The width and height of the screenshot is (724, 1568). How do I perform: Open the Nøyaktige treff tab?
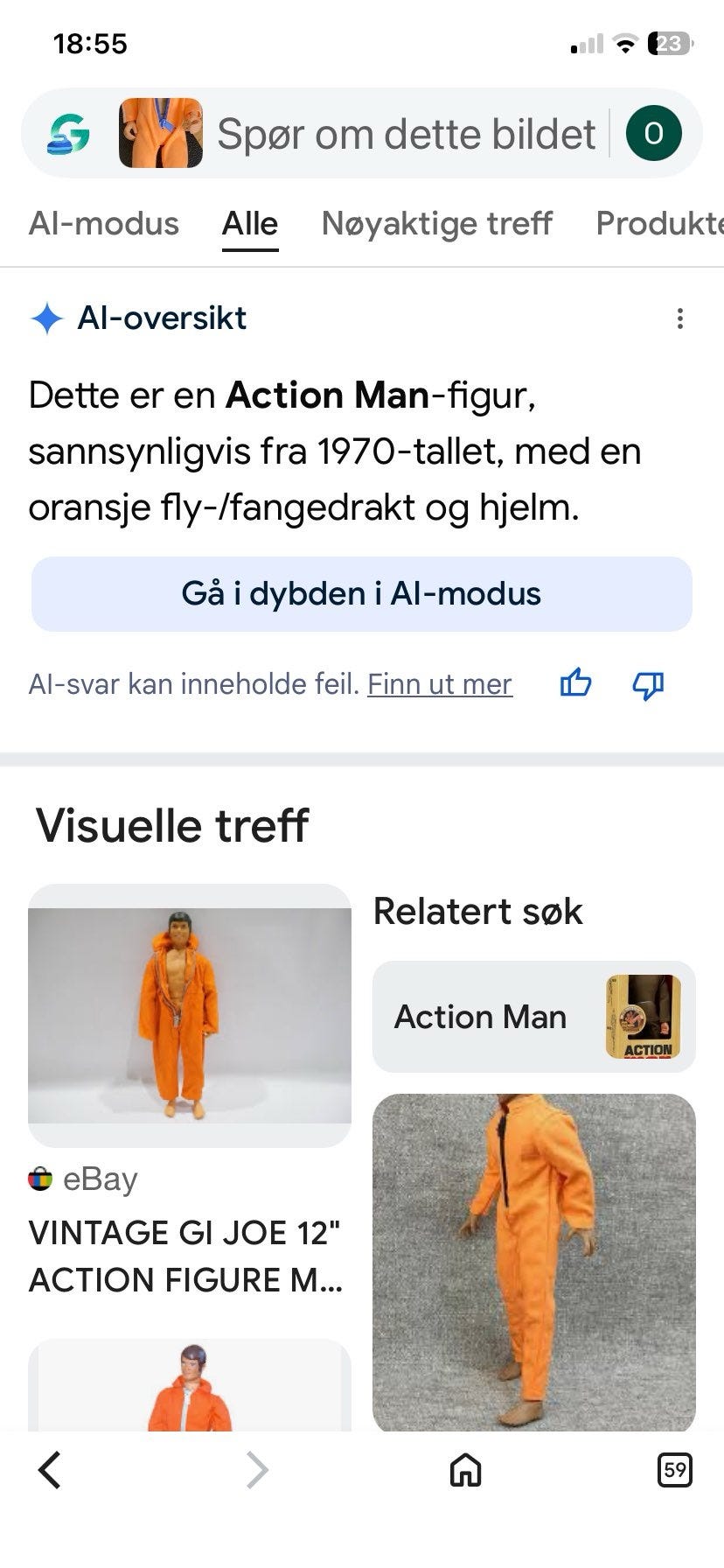[x=435, y=224]
